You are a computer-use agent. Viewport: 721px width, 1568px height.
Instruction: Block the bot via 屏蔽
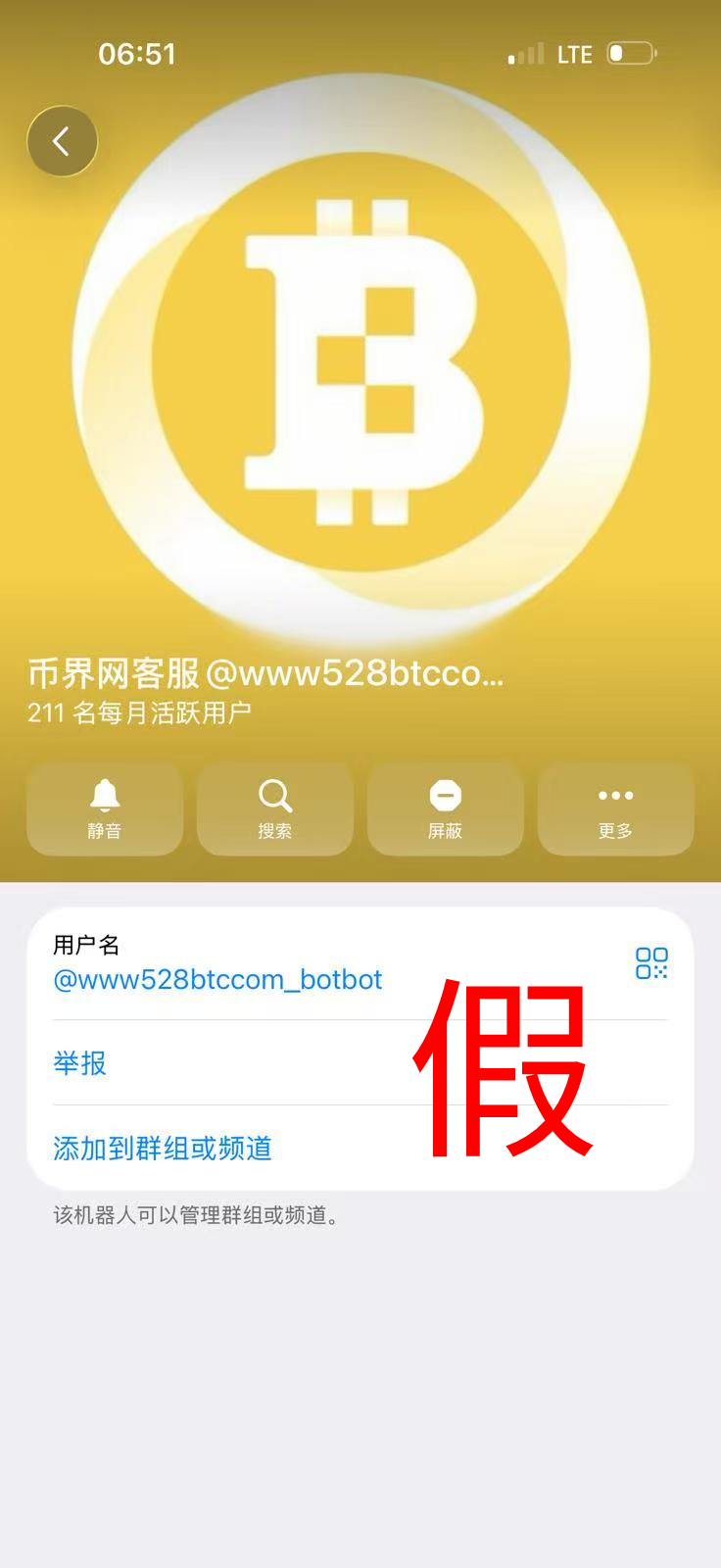(x=445, y=808)
